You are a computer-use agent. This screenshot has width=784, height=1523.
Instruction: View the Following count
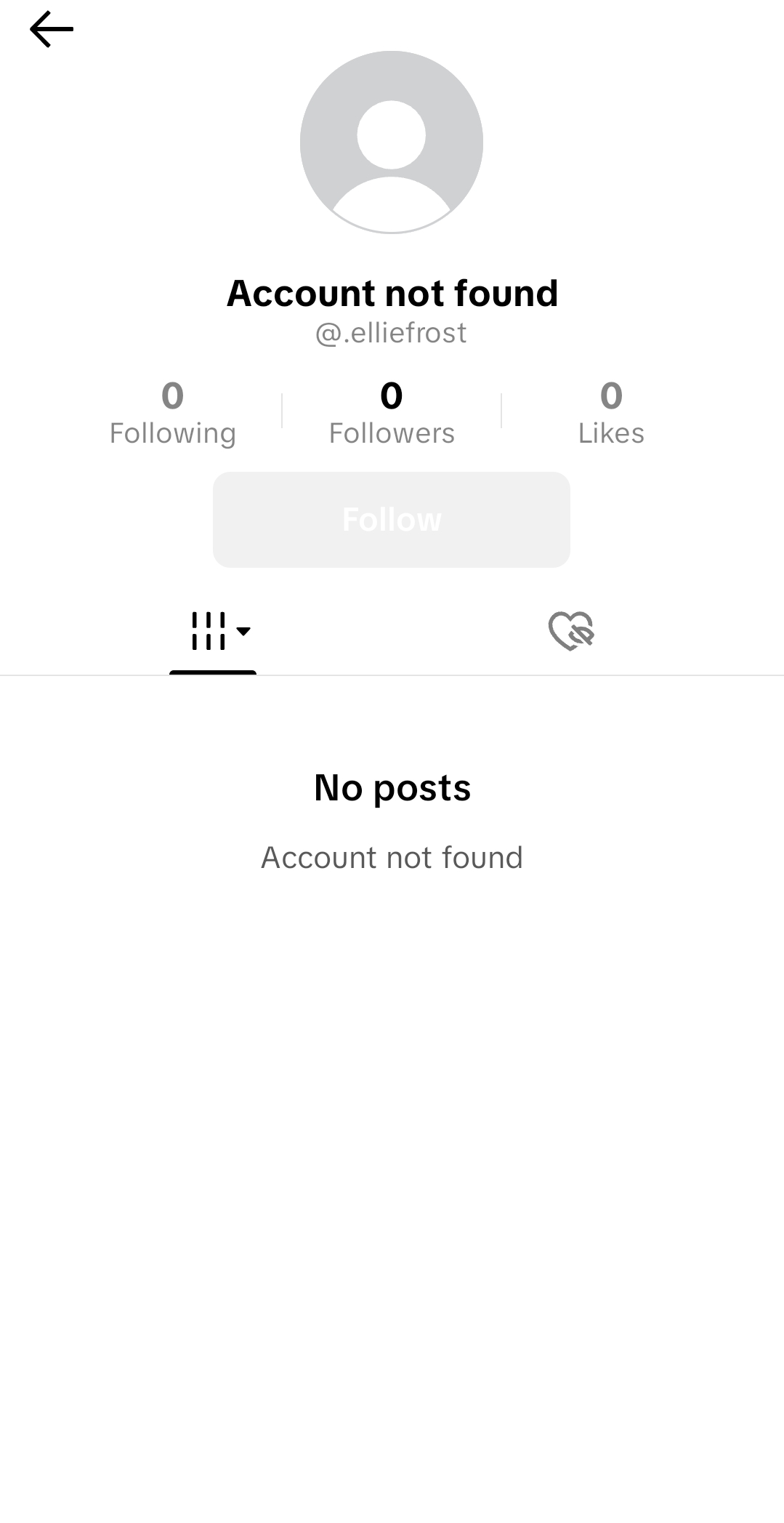[173, 412]
